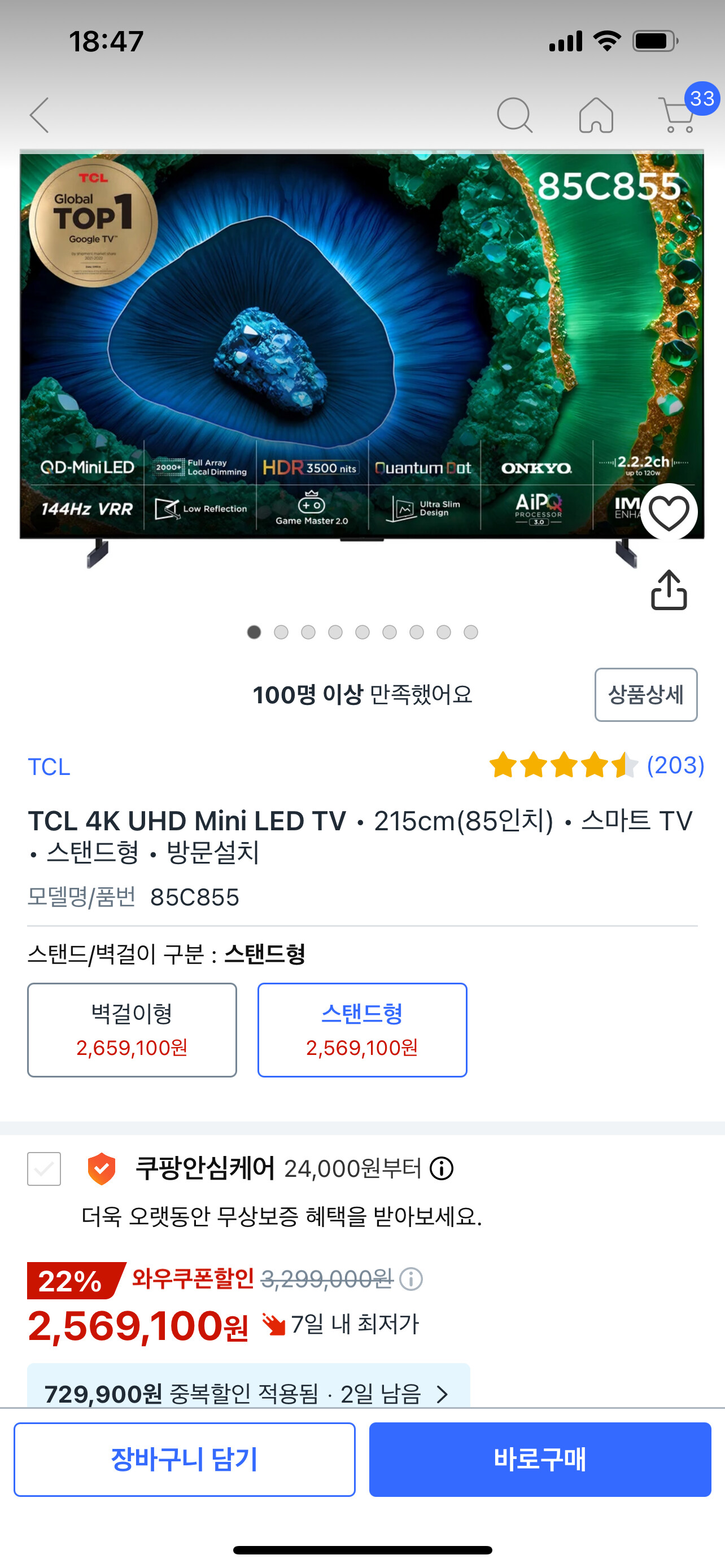
Task: Go to the Coupang home page
Action: point(596,115)
